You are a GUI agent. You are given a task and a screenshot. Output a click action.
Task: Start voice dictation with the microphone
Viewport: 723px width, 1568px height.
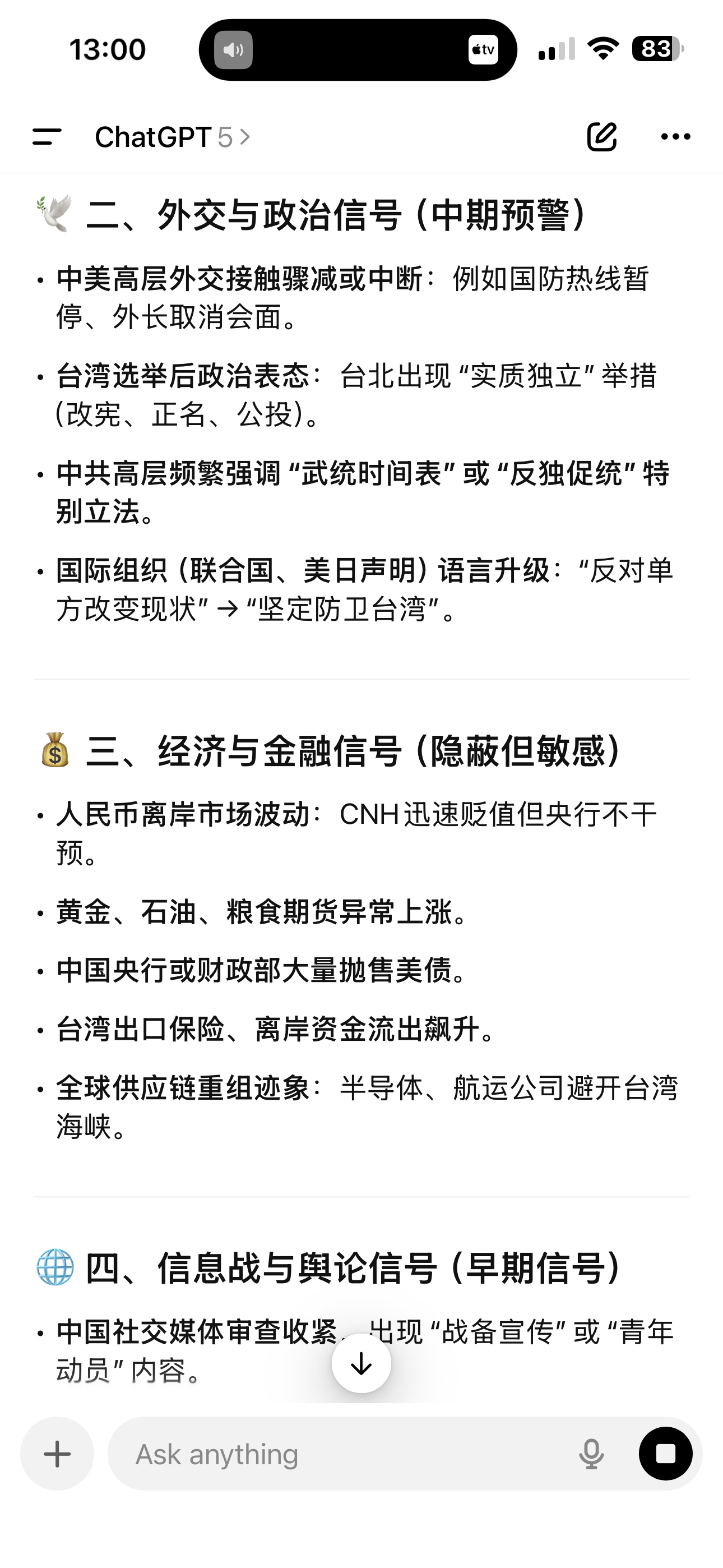tap(591, 1454)
